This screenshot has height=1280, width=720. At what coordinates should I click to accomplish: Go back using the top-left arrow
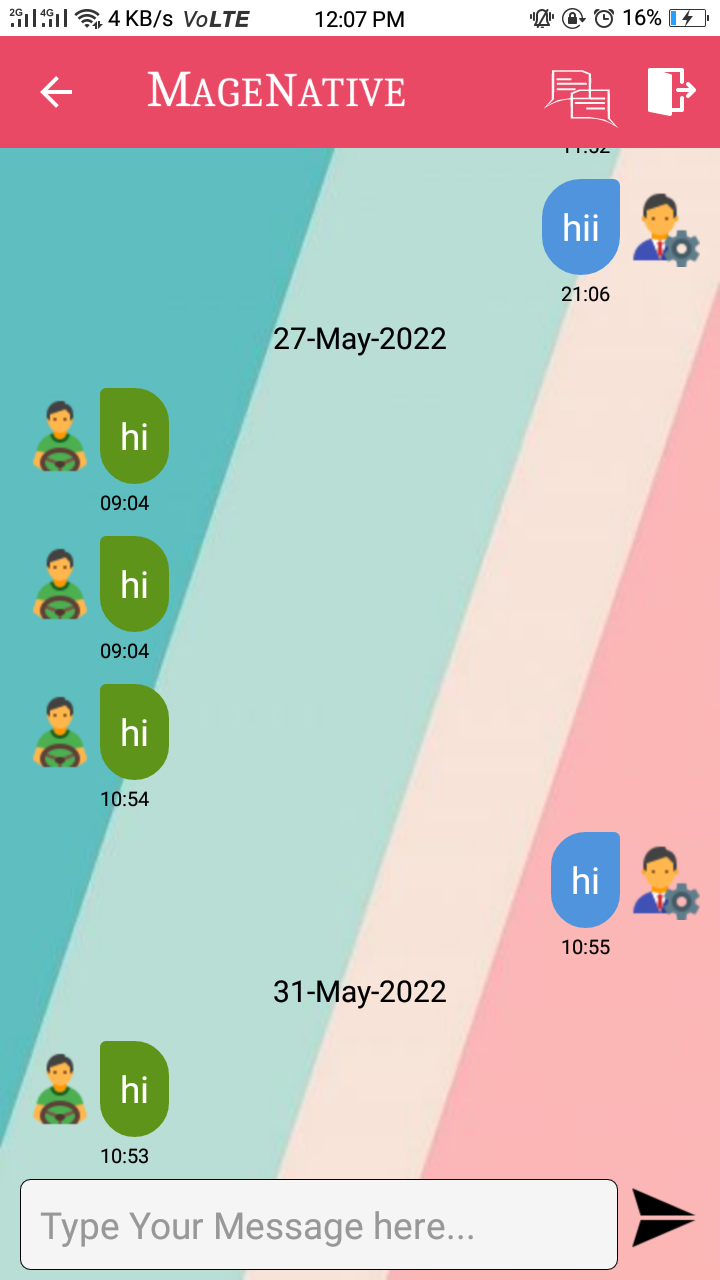point(56,92)
